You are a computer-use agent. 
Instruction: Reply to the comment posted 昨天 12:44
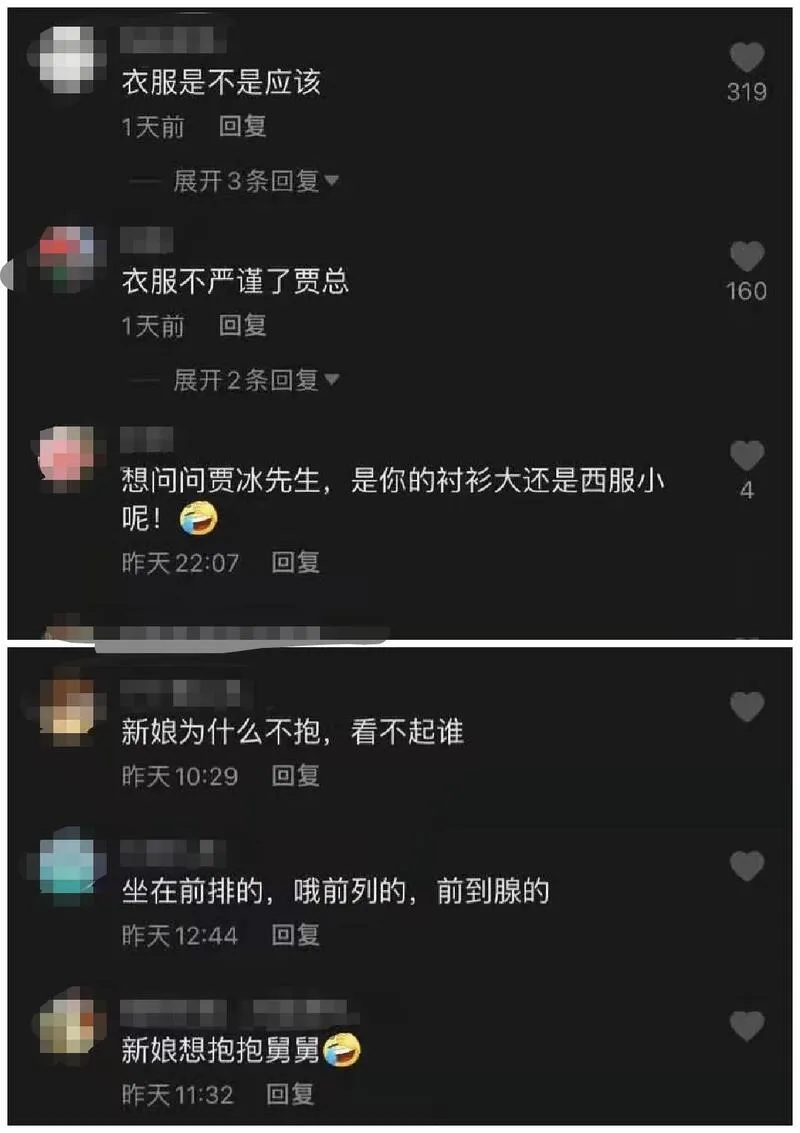tap(296, 935)
